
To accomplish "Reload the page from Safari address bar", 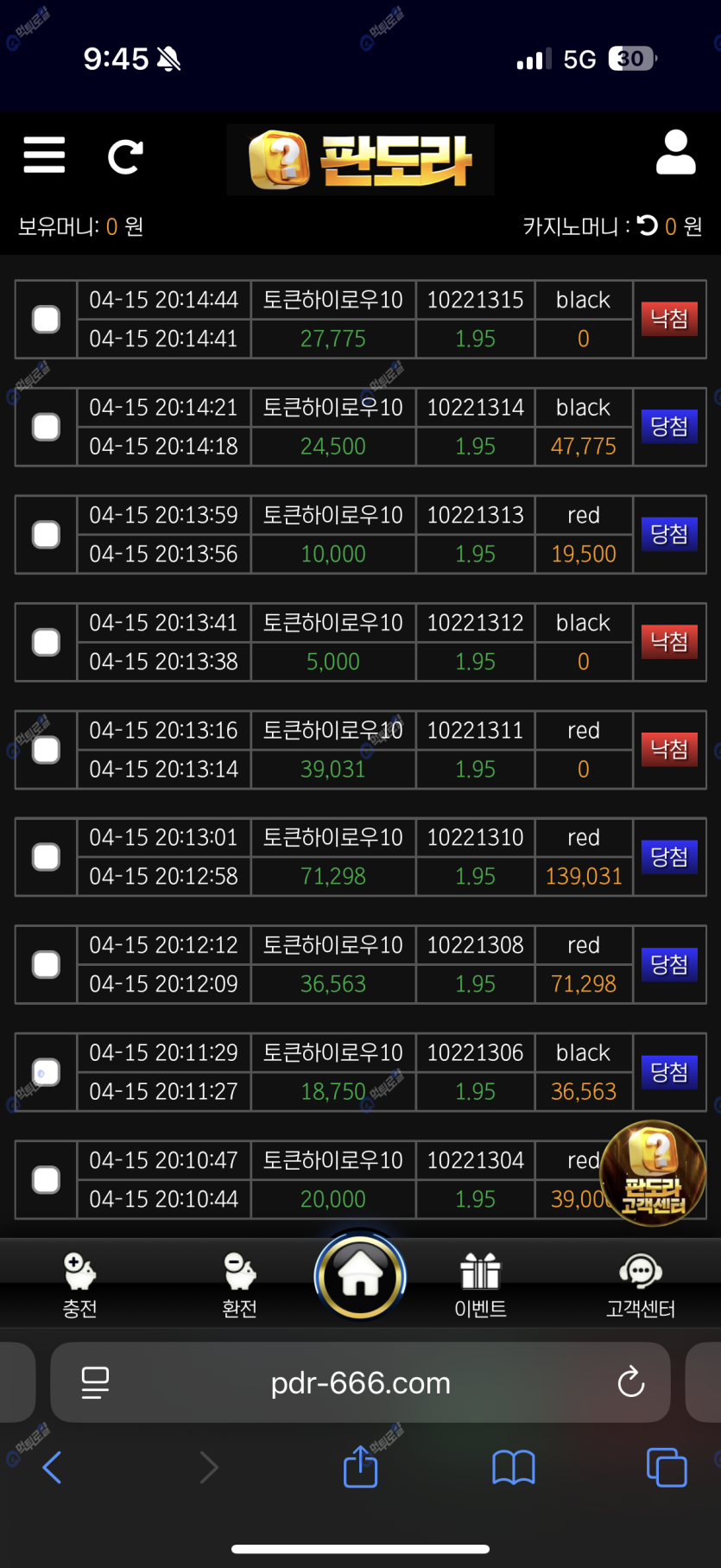I will click(631, 1382).
